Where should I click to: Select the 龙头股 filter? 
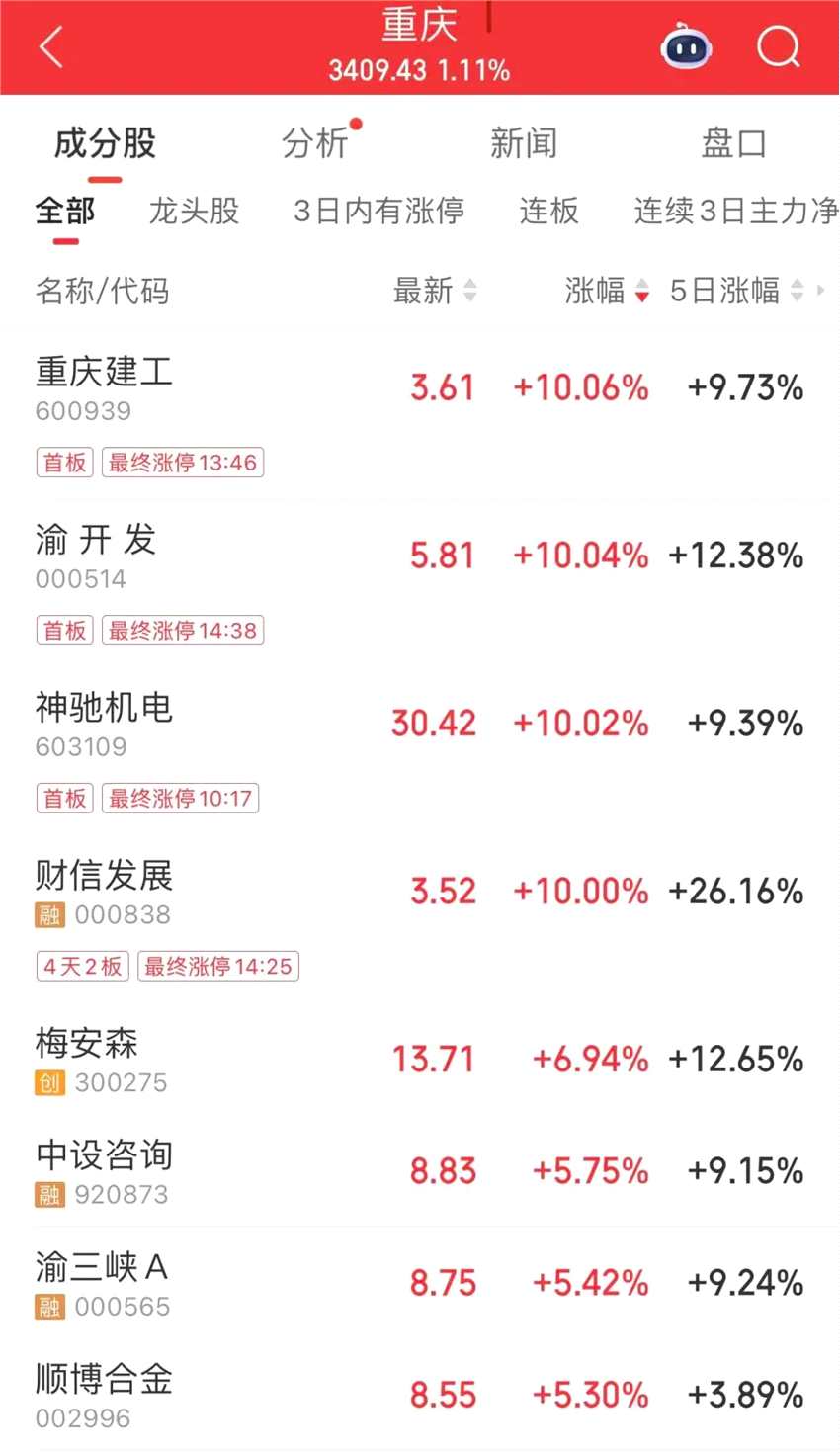pos(194,211)
